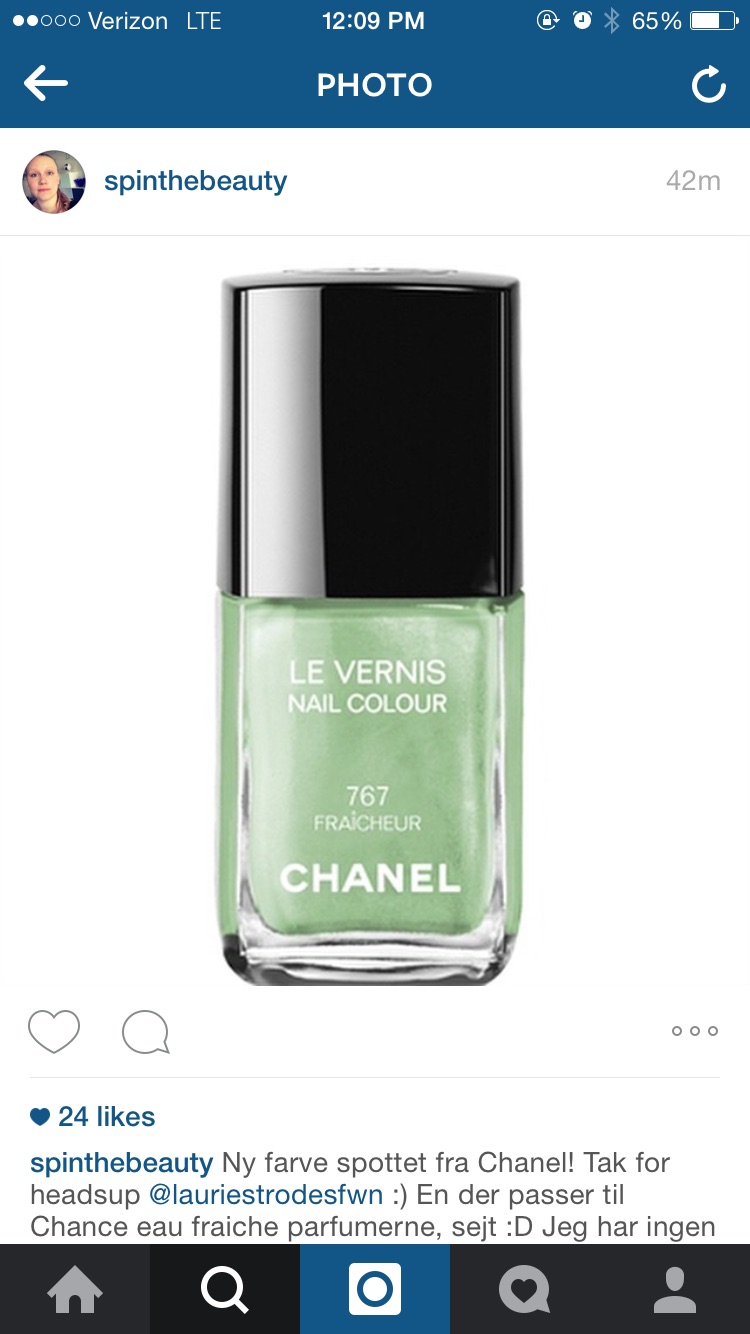This screenshot has height=1334, width=750.
Task: Switch to the Search tab
Action: [225, 1289]
